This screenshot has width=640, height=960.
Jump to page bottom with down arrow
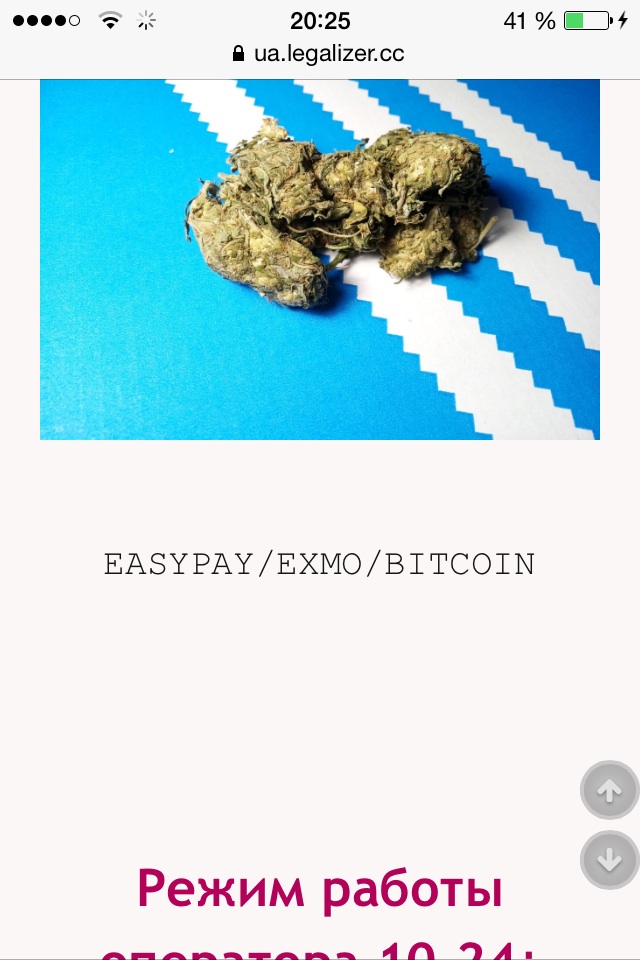coord(609,860)
